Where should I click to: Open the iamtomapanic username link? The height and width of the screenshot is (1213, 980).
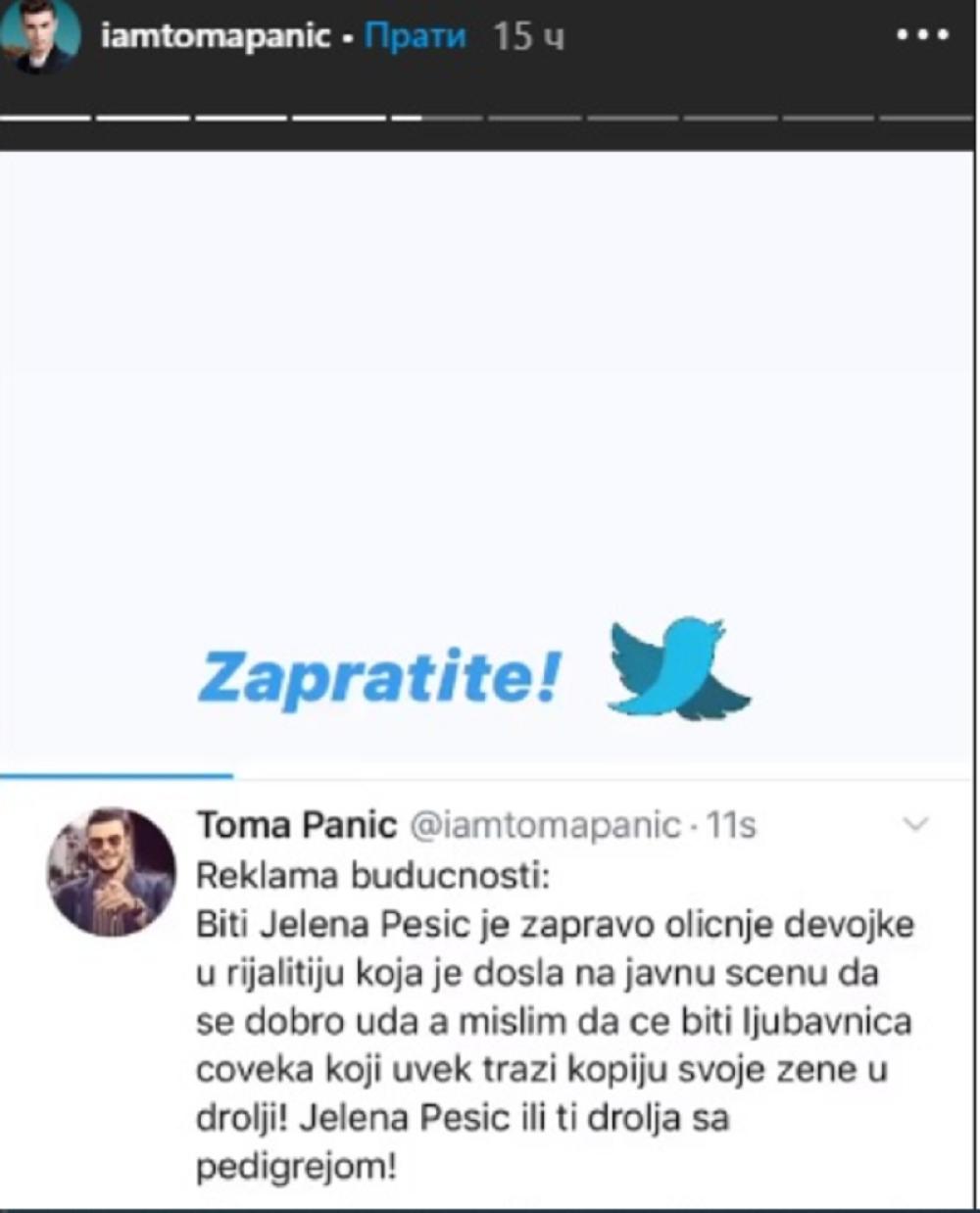pyautogui.click(x=216, y=36)
